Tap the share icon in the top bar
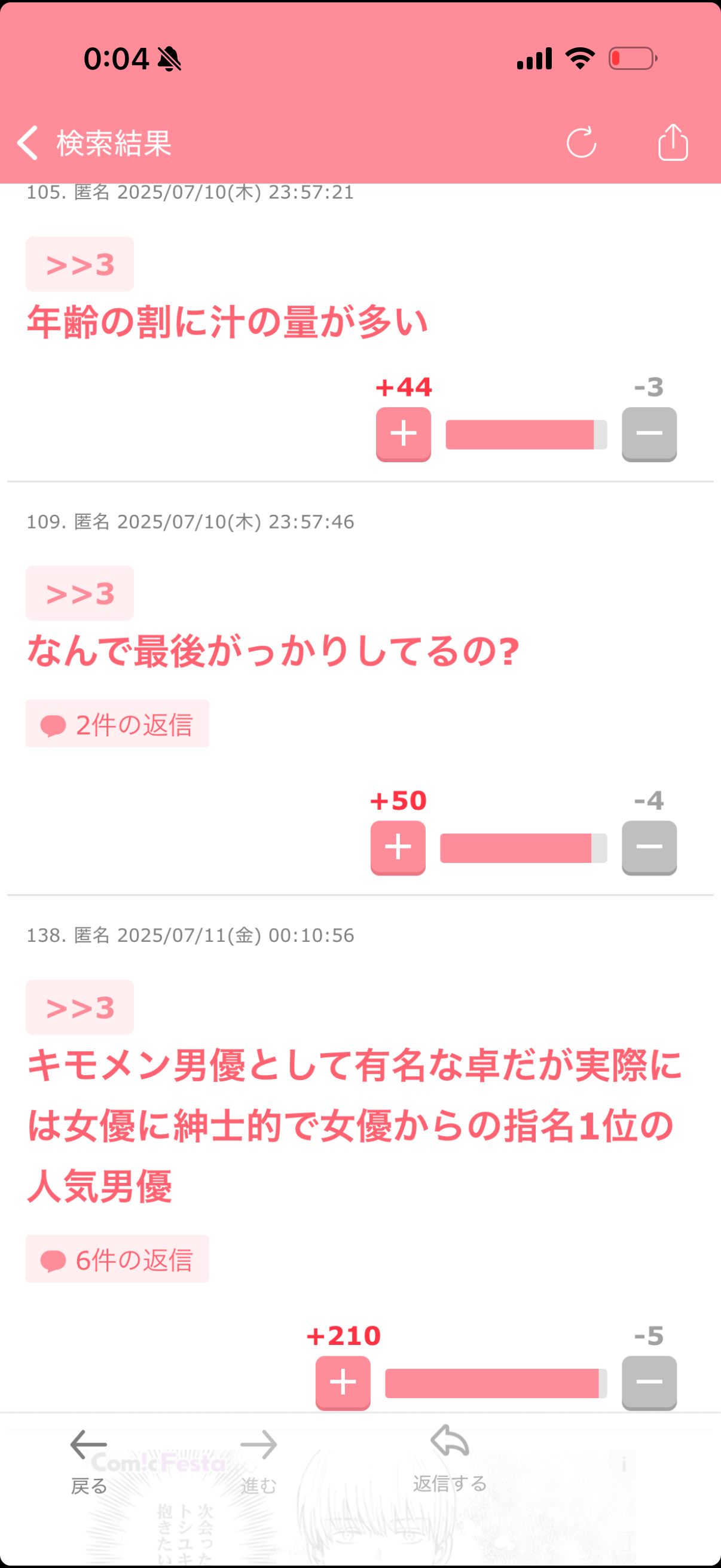Screen dimensions: 721x1568 tap(673, 142)
